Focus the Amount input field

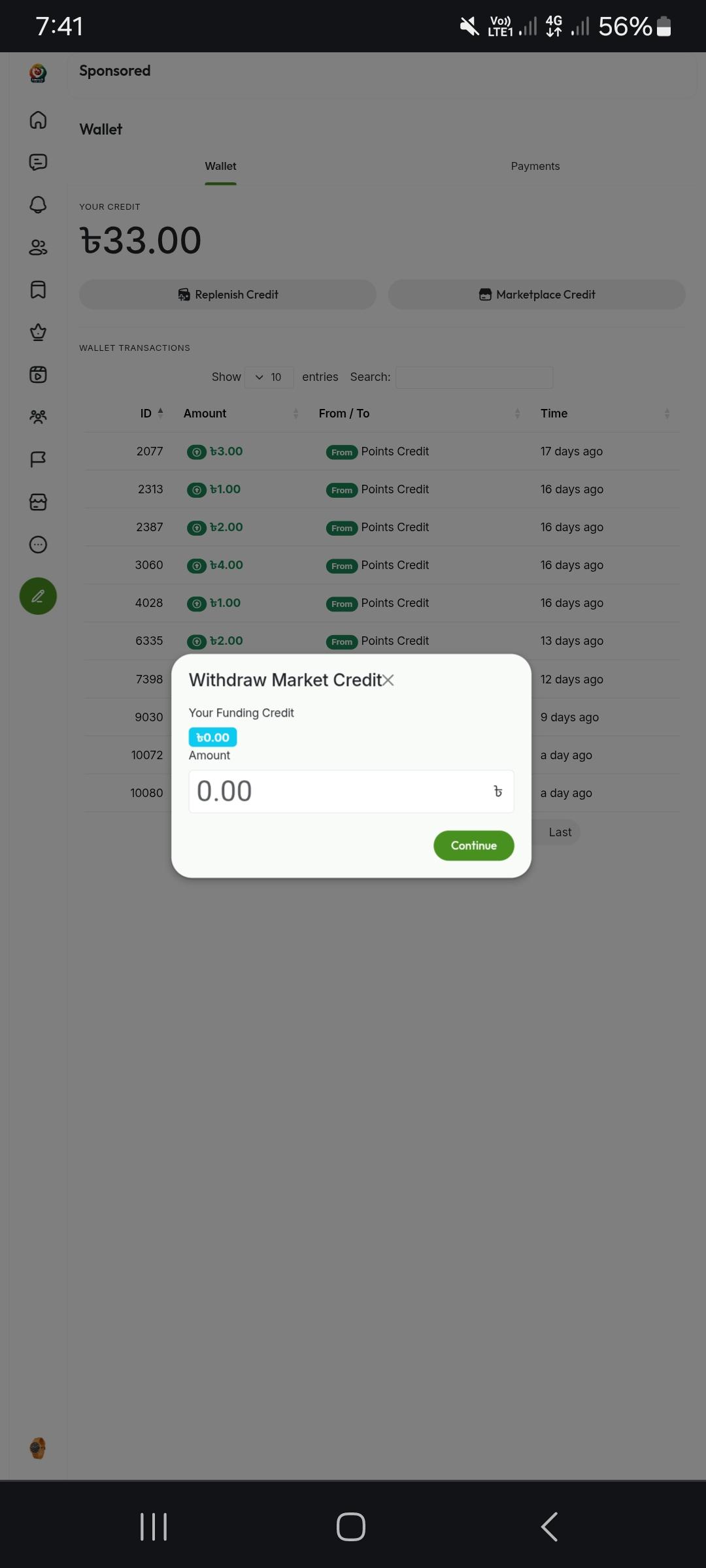pos(340,791)
